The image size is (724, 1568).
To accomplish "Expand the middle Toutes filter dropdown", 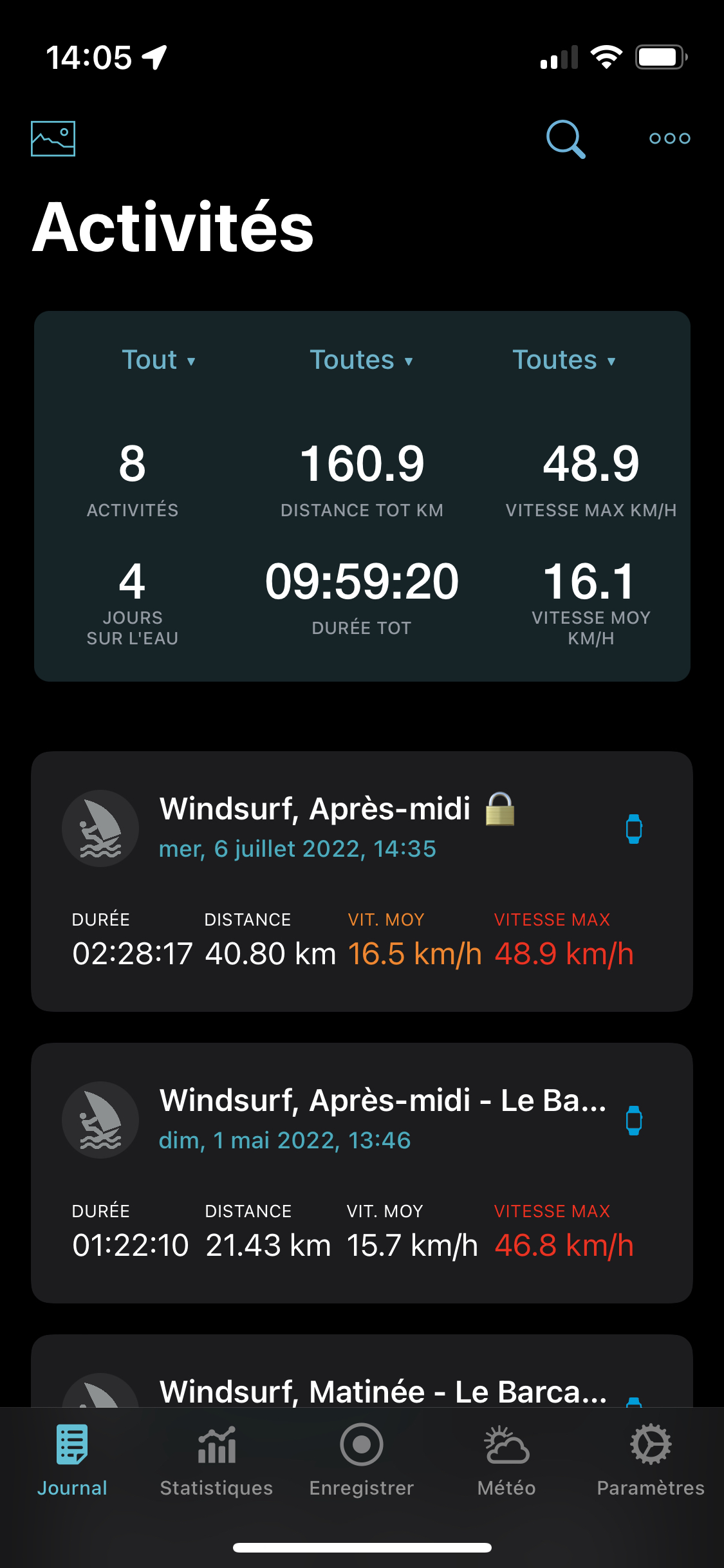I will [x=361, y=360].
